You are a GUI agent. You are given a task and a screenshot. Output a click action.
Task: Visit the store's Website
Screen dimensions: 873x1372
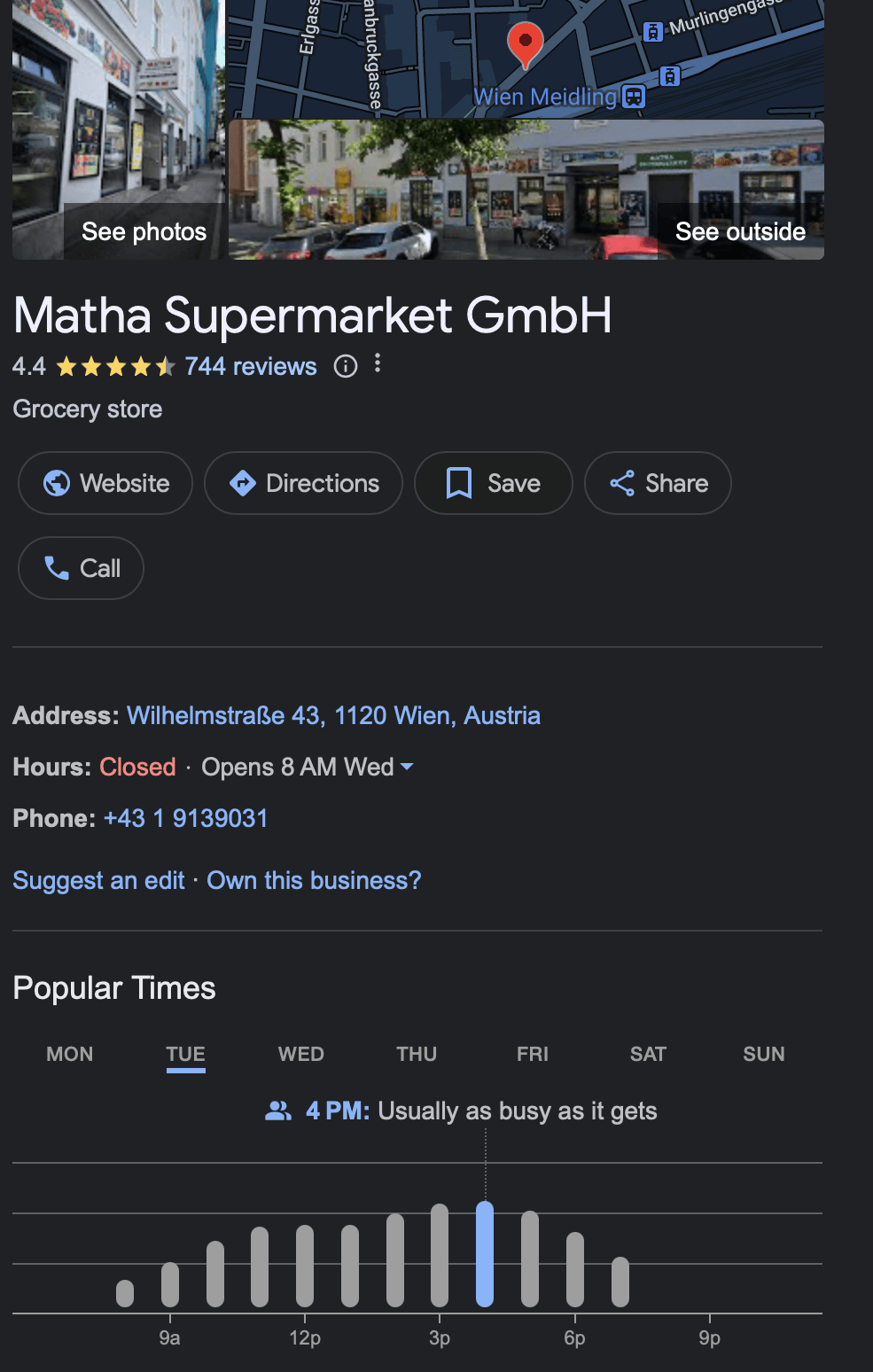(105, 483)
